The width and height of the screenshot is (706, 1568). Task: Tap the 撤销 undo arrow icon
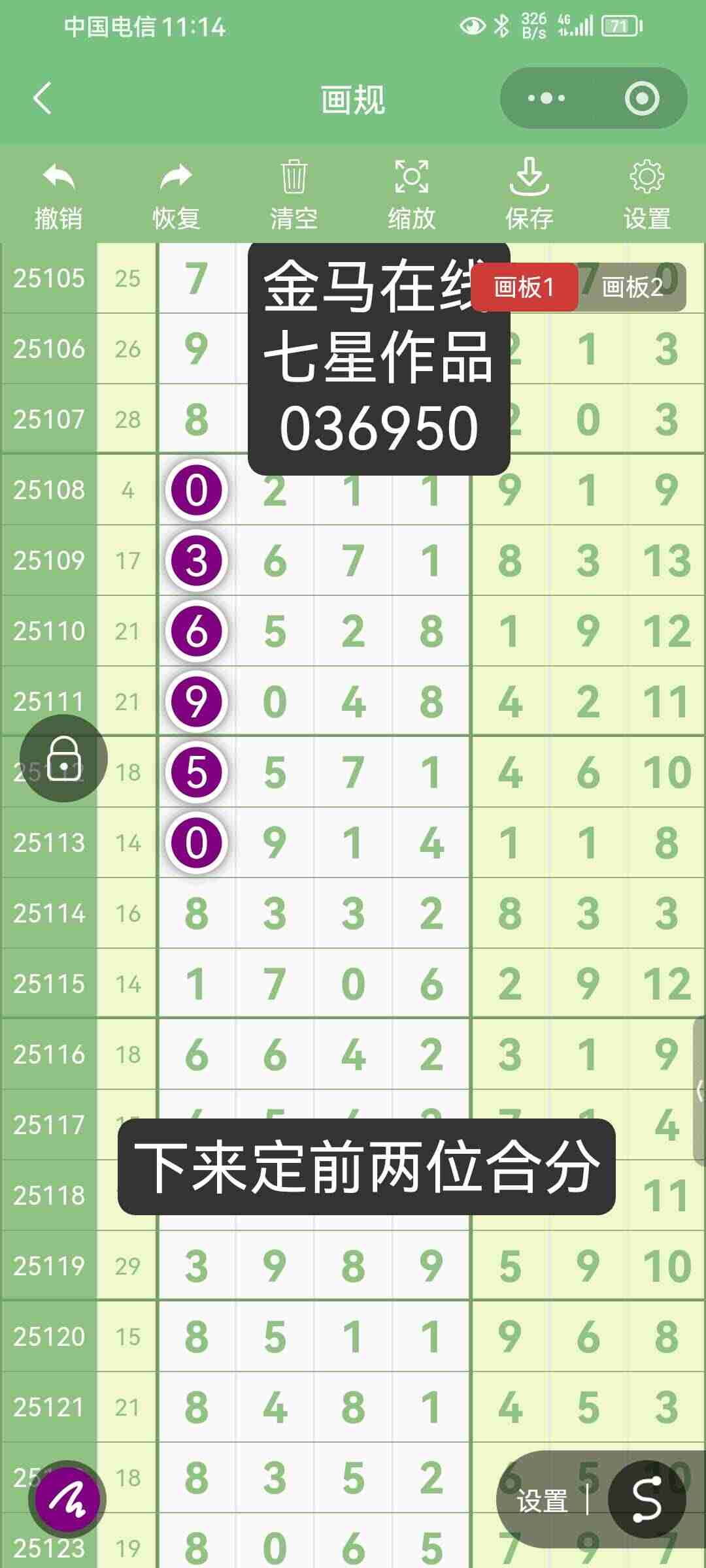58,176
